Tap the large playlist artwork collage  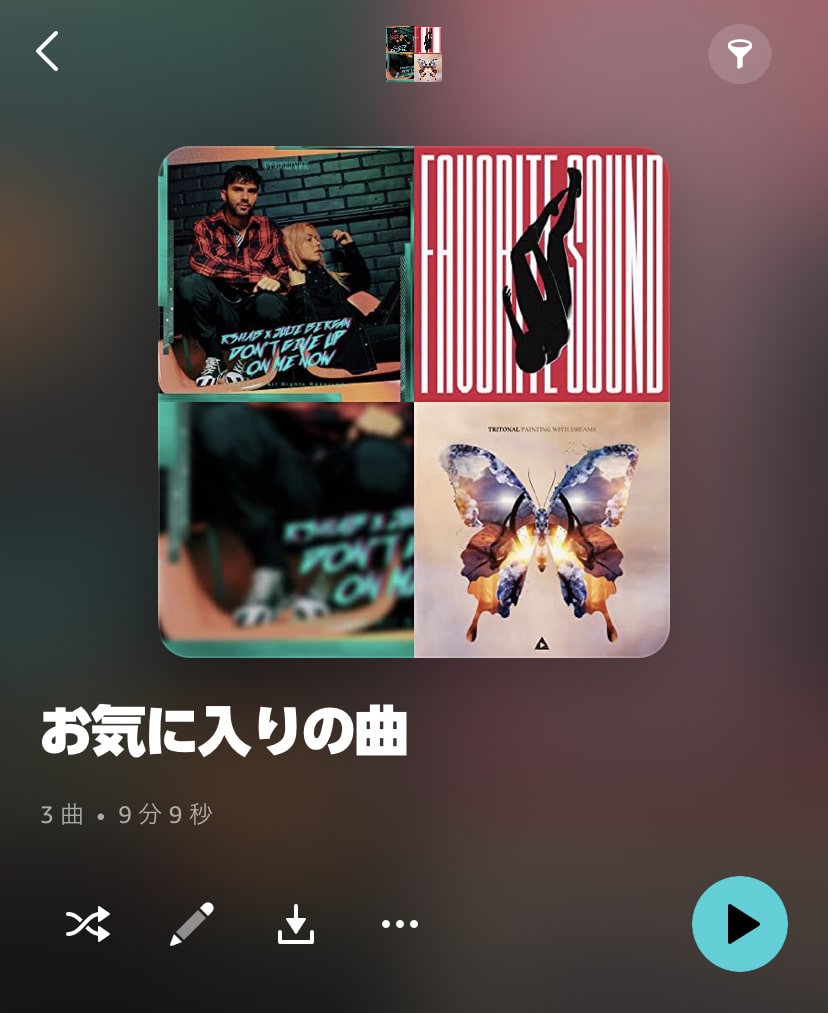(414, 402)
